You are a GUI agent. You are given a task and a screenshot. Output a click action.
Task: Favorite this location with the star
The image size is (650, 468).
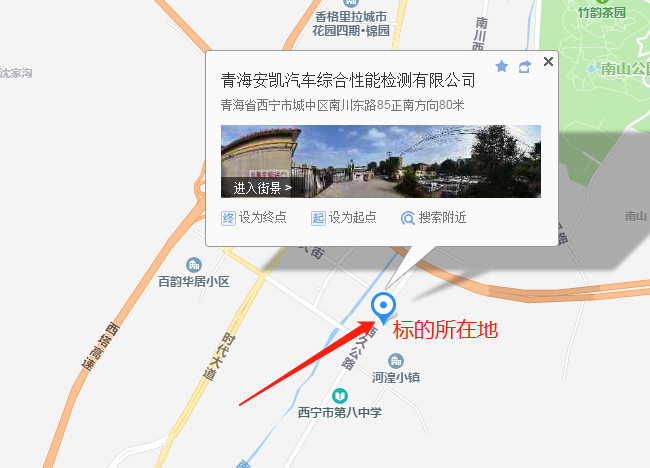point(502,66)
